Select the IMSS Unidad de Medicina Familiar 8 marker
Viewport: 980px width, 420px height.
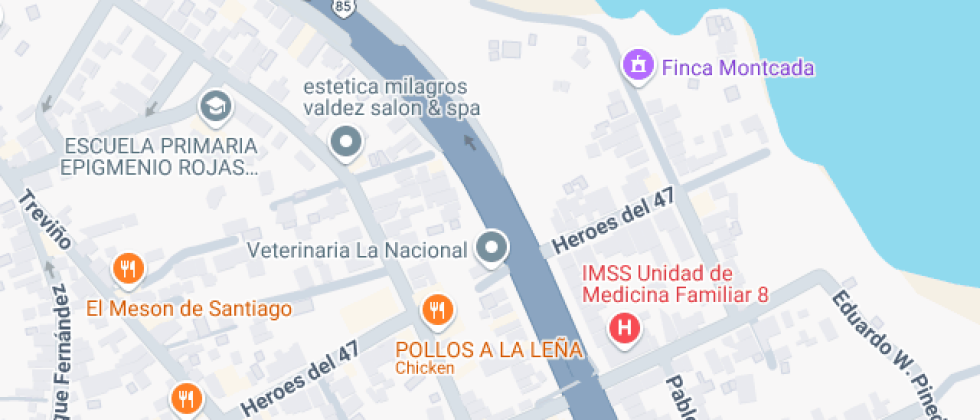(x=626, y=327)
